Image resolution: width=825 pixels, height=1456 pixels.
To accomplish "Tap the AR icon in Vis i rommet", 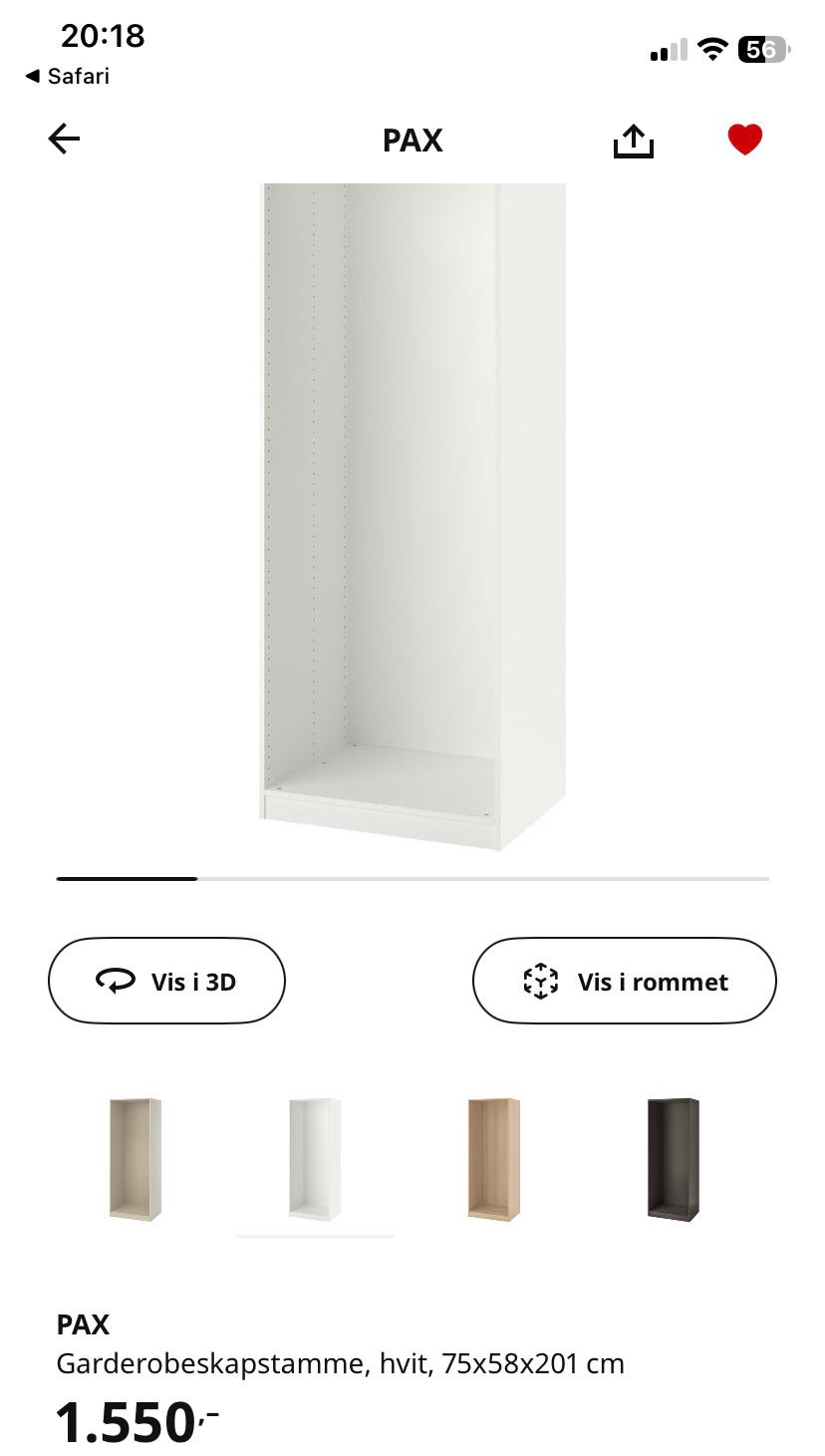I will pyautogui.click(x=540, y=981).
